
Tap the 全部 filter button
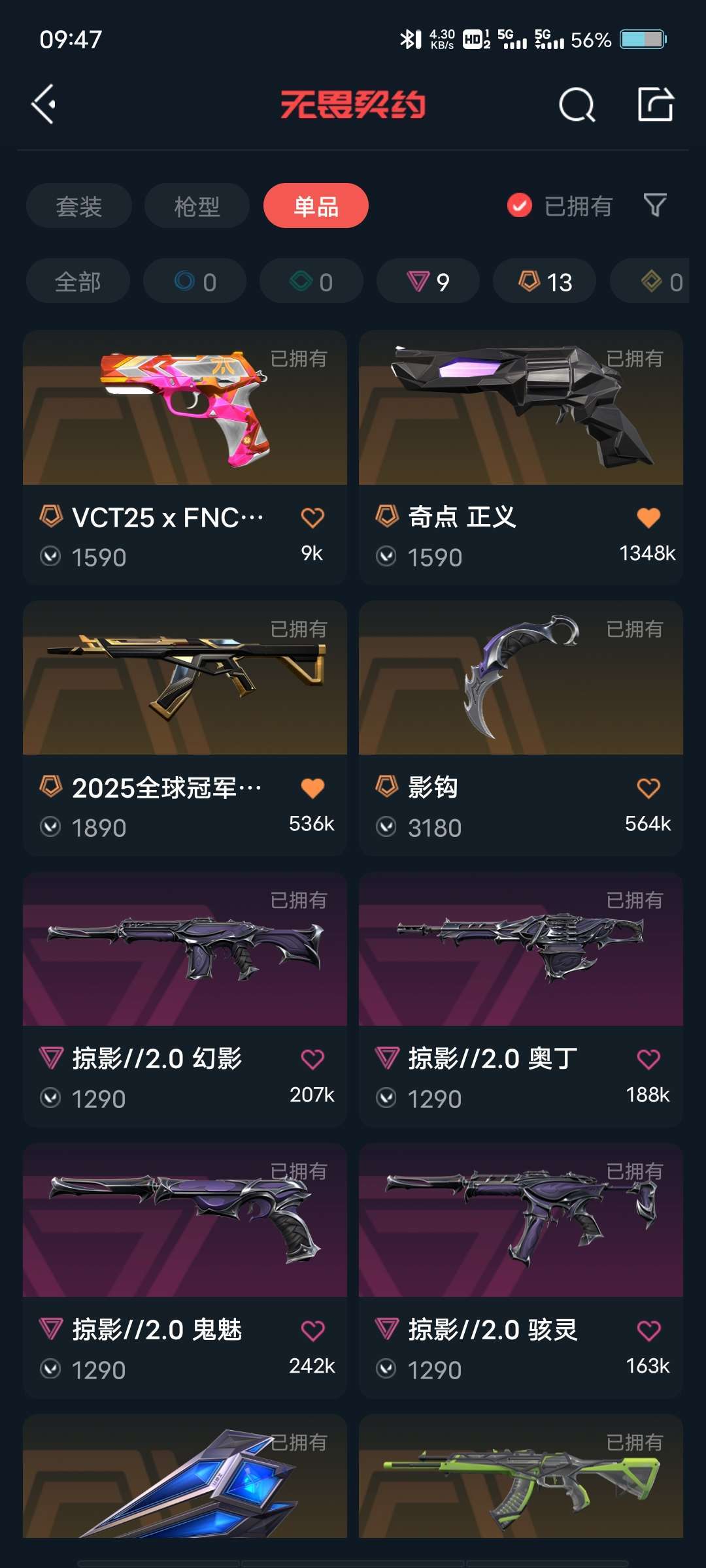[x=78, y=281]
